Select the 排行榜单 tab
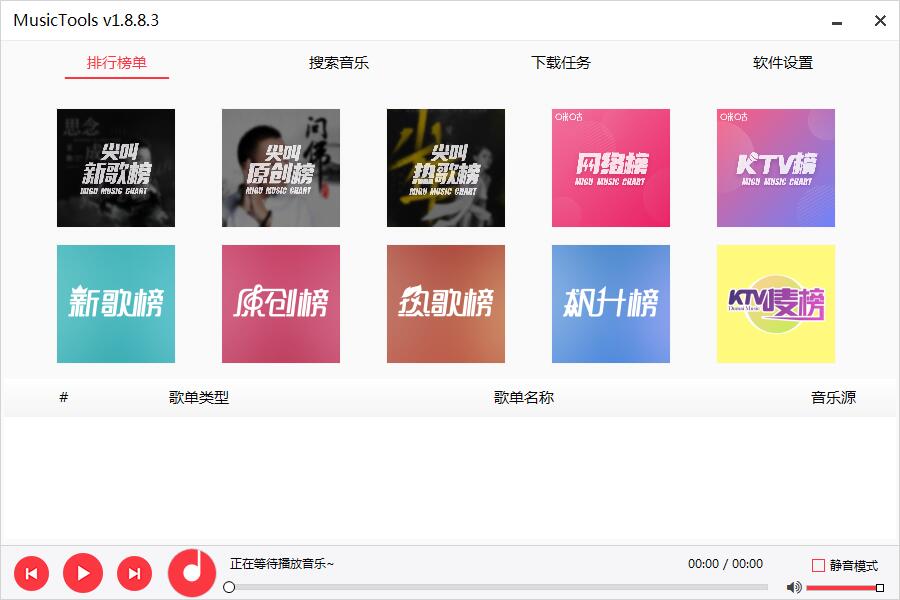This screenshot has height=600, width=900. click(117, 62)
